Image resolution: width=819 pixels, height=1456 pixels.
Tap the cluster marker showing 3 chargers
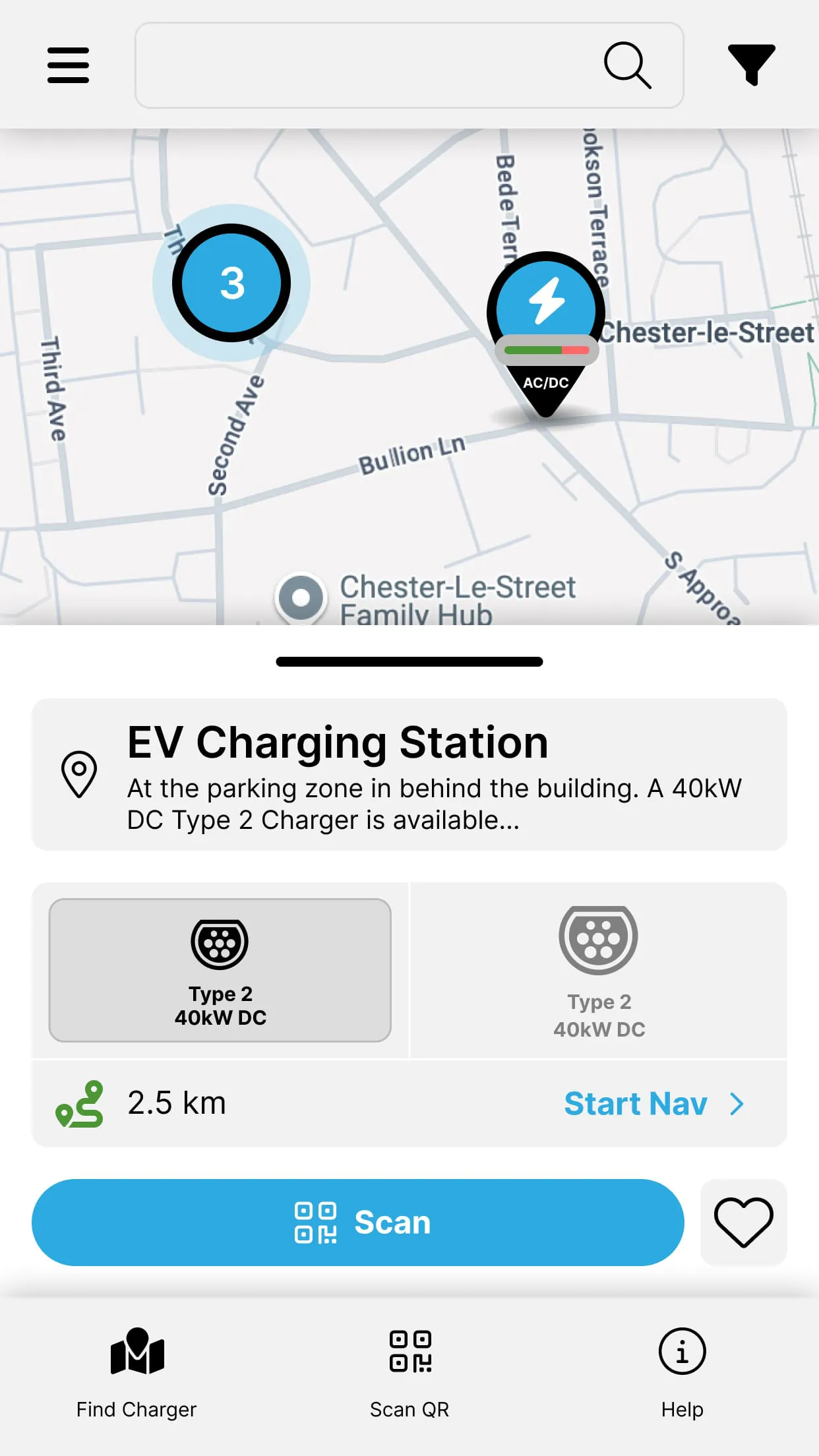click(x=232, y=282)
